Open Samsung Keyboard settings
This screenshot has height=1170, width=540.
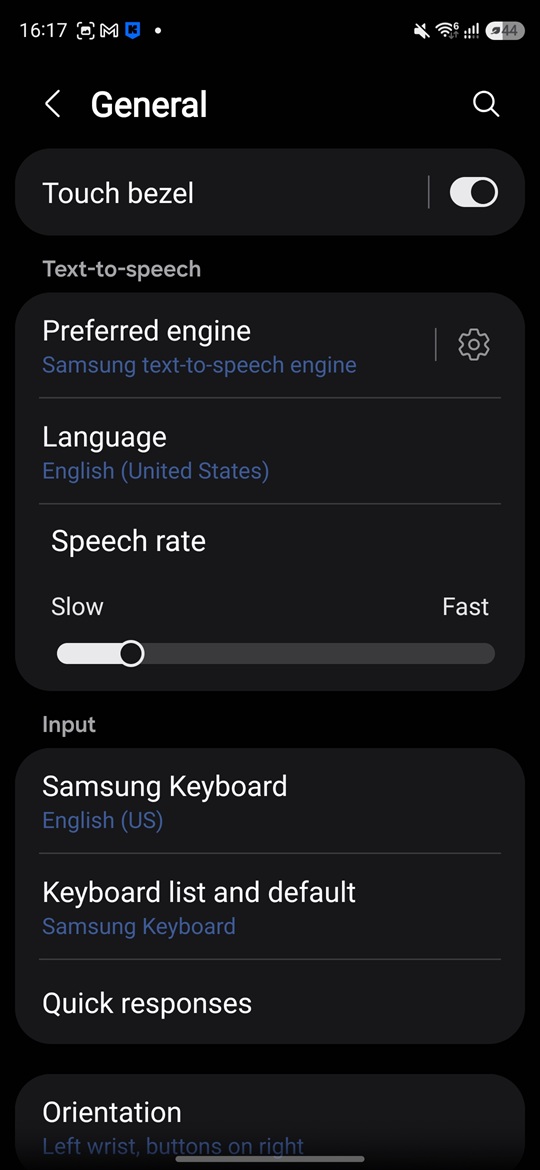pos(270,801)
